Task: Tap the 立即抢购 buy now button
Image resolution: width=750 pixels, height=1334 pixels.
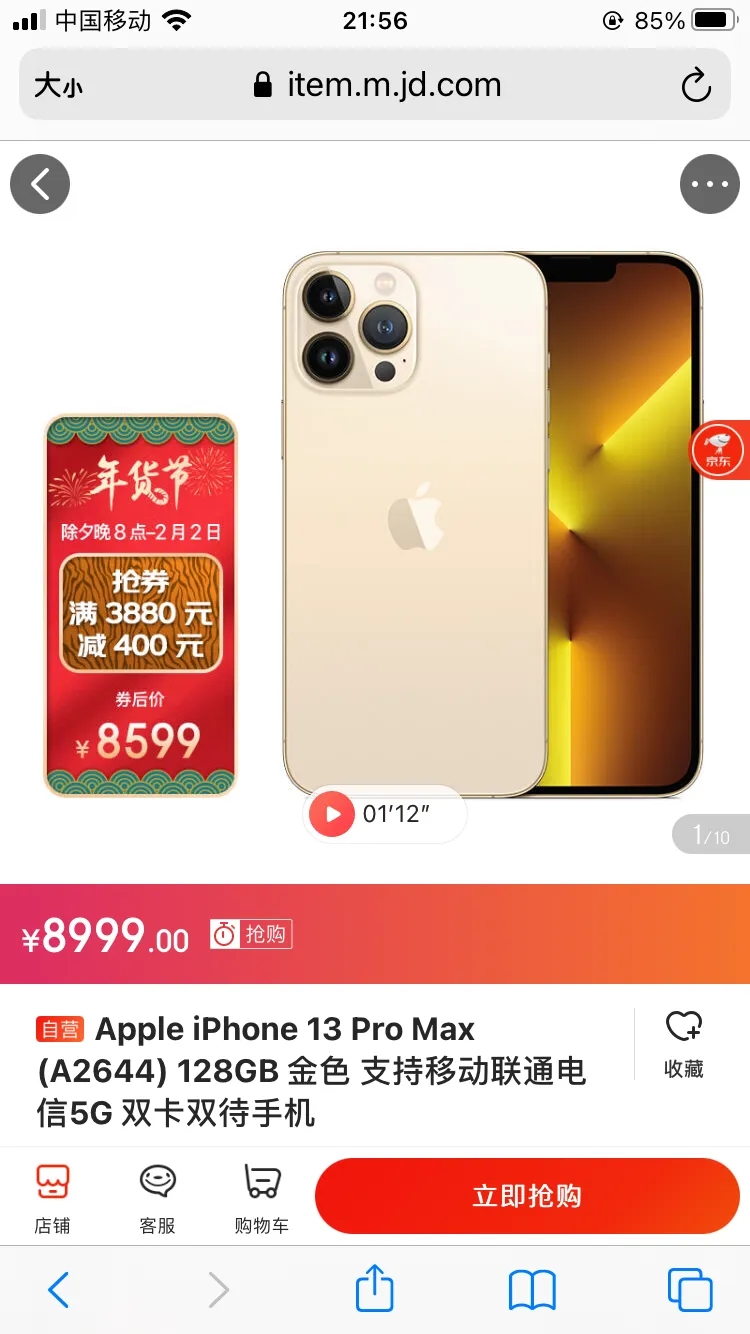Action: 527,1196
